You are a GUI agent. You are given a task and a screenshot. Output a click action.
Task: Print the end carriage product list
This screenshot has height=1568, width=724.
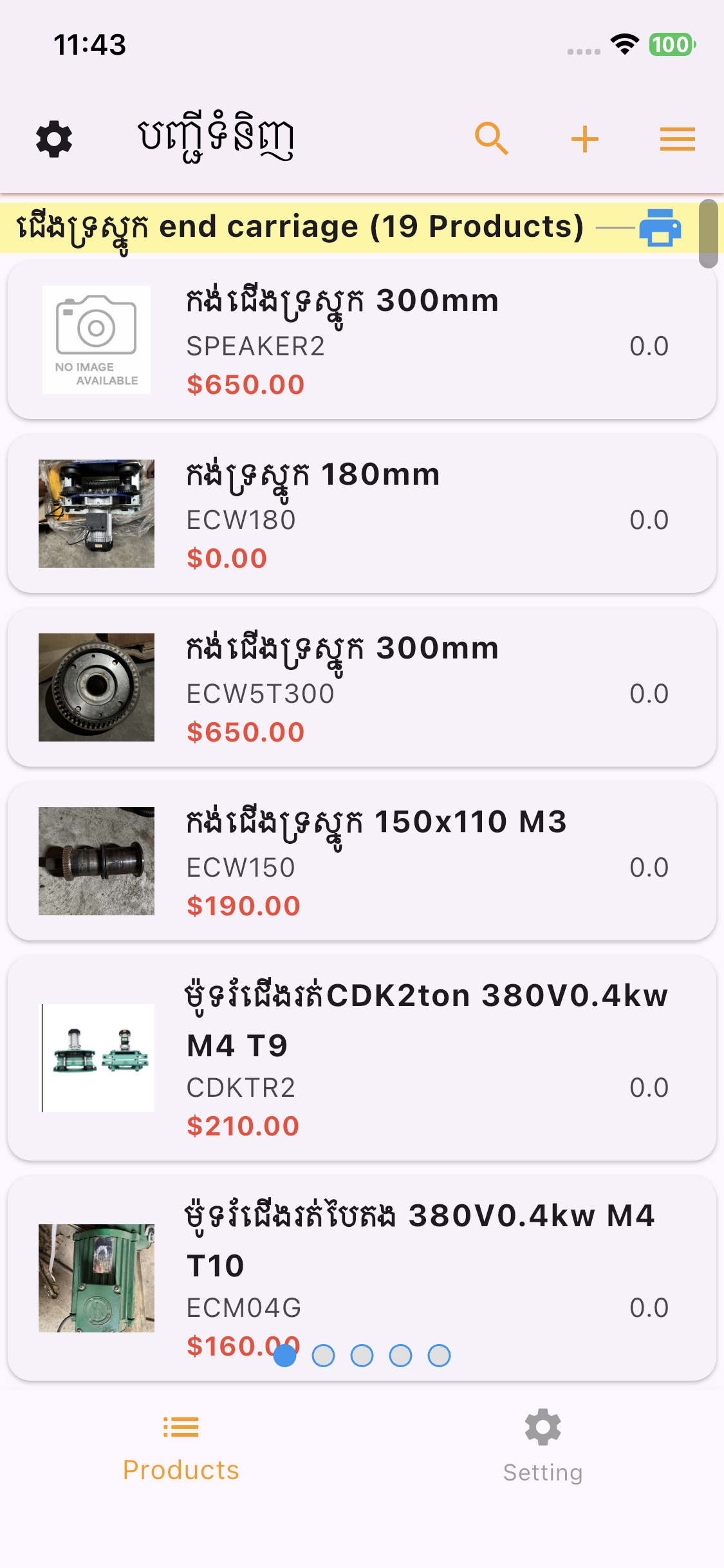(660, 228)
